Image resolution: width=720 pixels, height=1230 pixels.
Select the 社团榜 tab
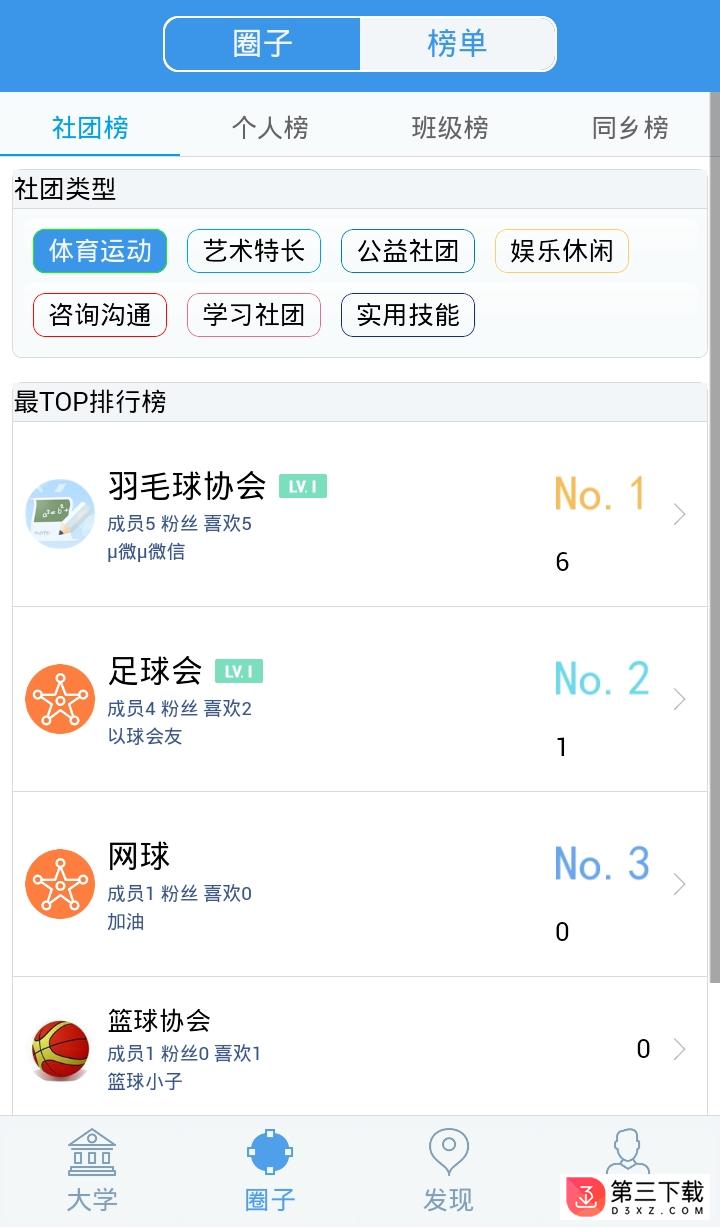point(90,128)
